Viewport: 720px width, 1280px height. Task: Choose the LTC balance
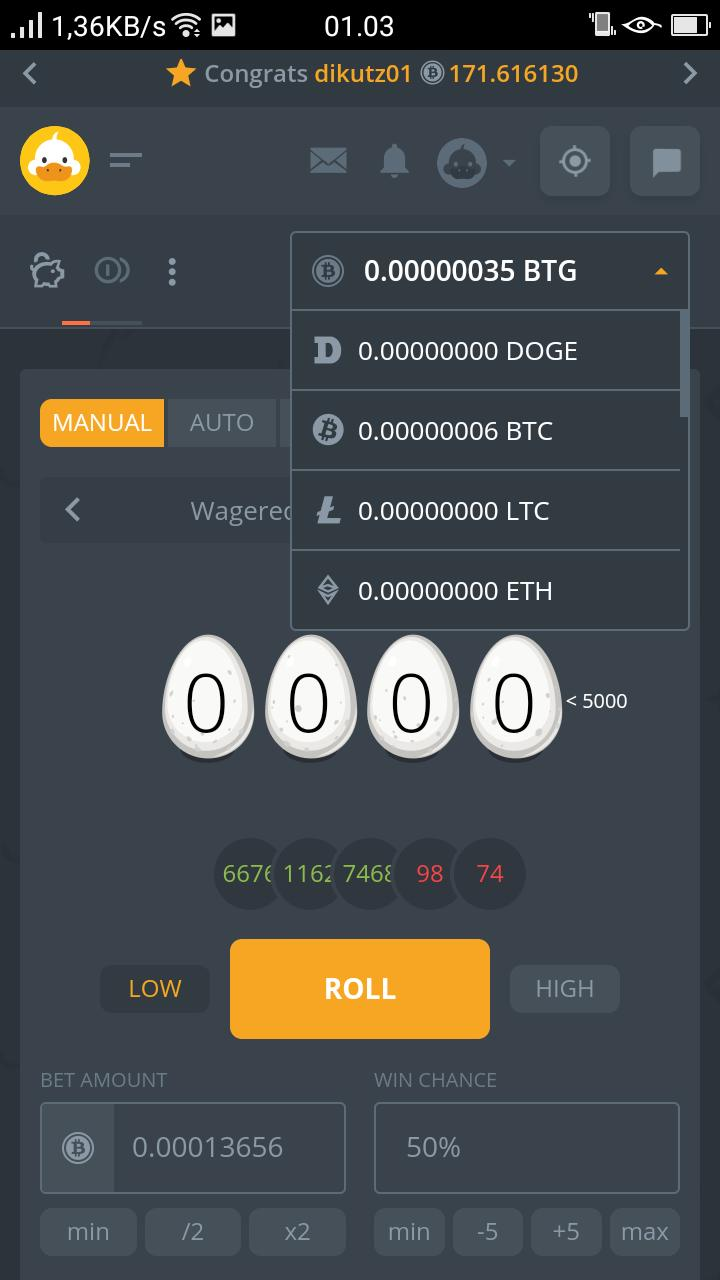coord(485,511)
